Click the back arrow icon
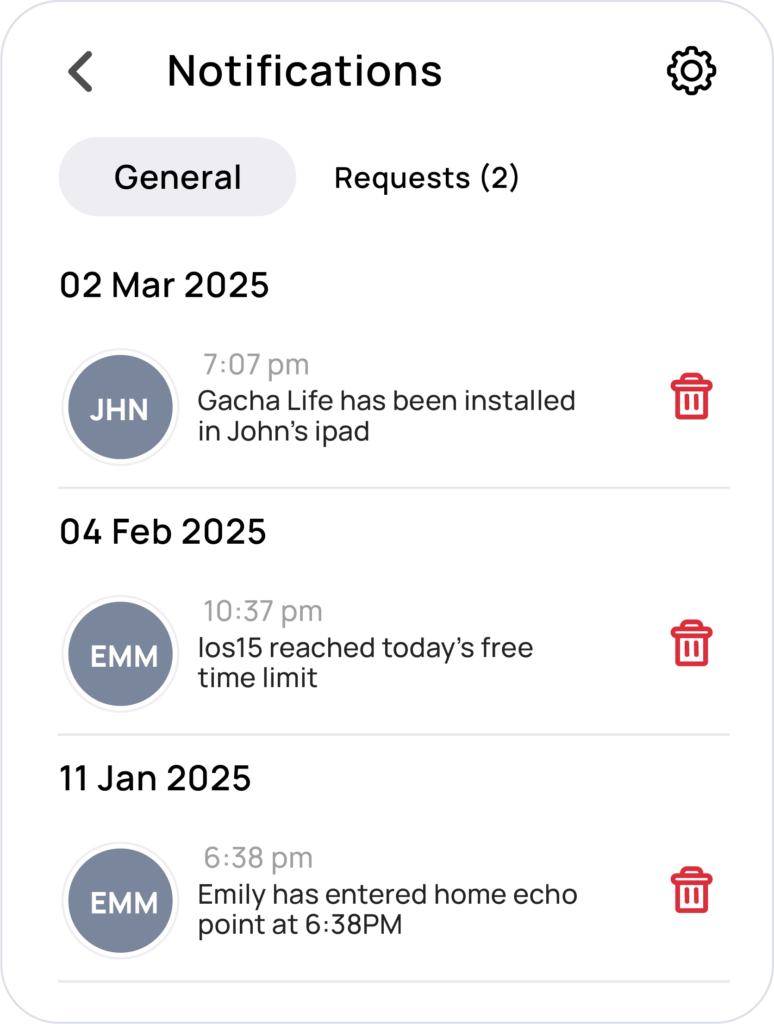The height and width of the screenshot is (1024, 774). click(82, 71)
